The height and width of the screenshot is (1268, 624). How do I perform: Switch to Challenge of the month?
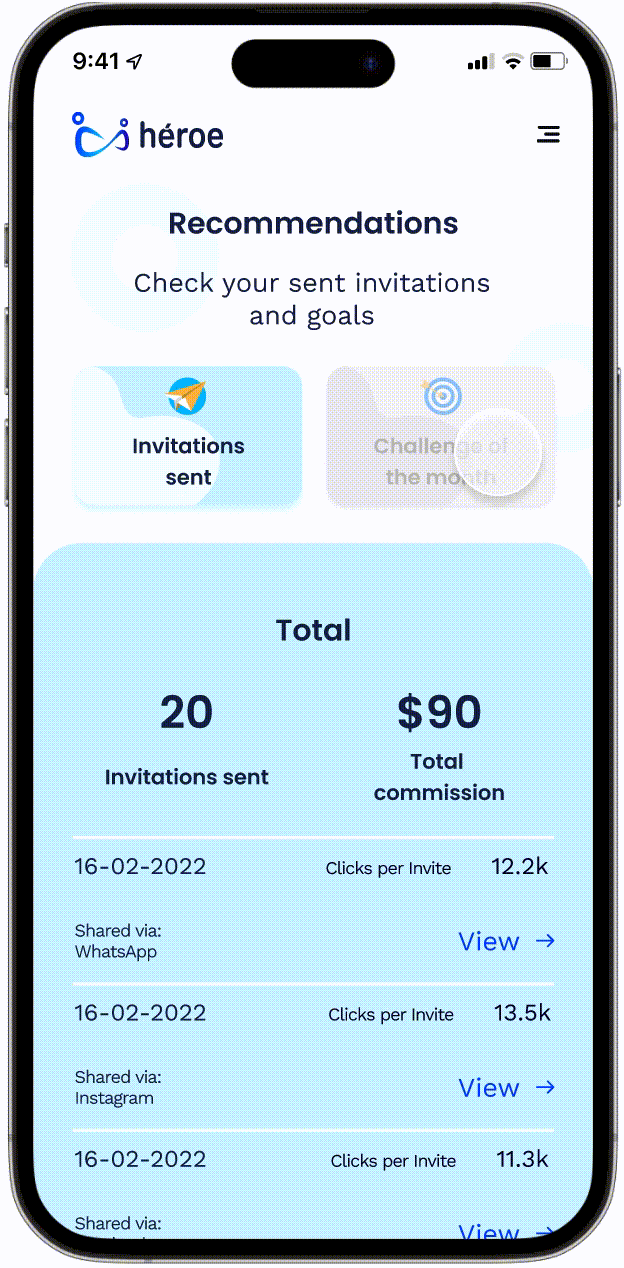tap(441, 437)
